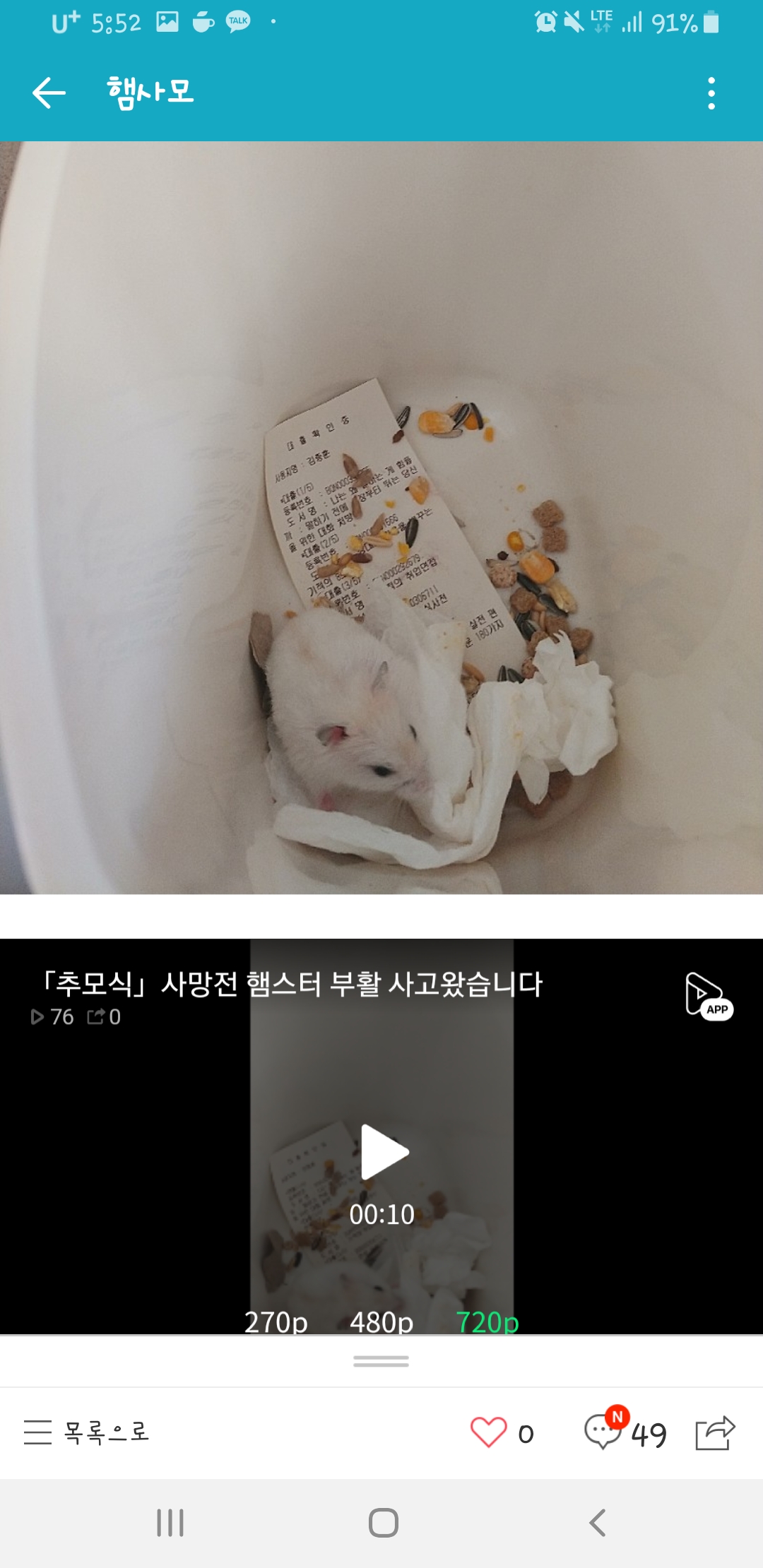Return to the list via 목록으로

(88, 1432)
